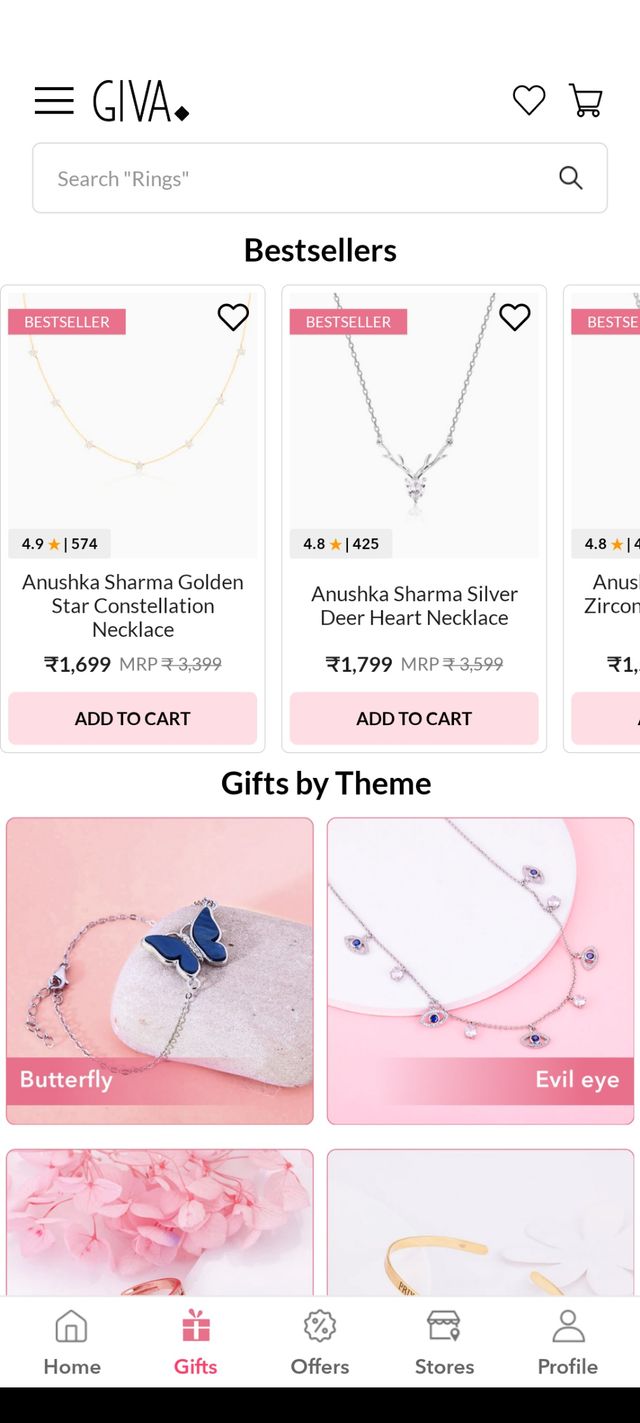Add Silver Deer Heart Necklace to cart
The image size is (640, 1423).
[x=414, y=718]
